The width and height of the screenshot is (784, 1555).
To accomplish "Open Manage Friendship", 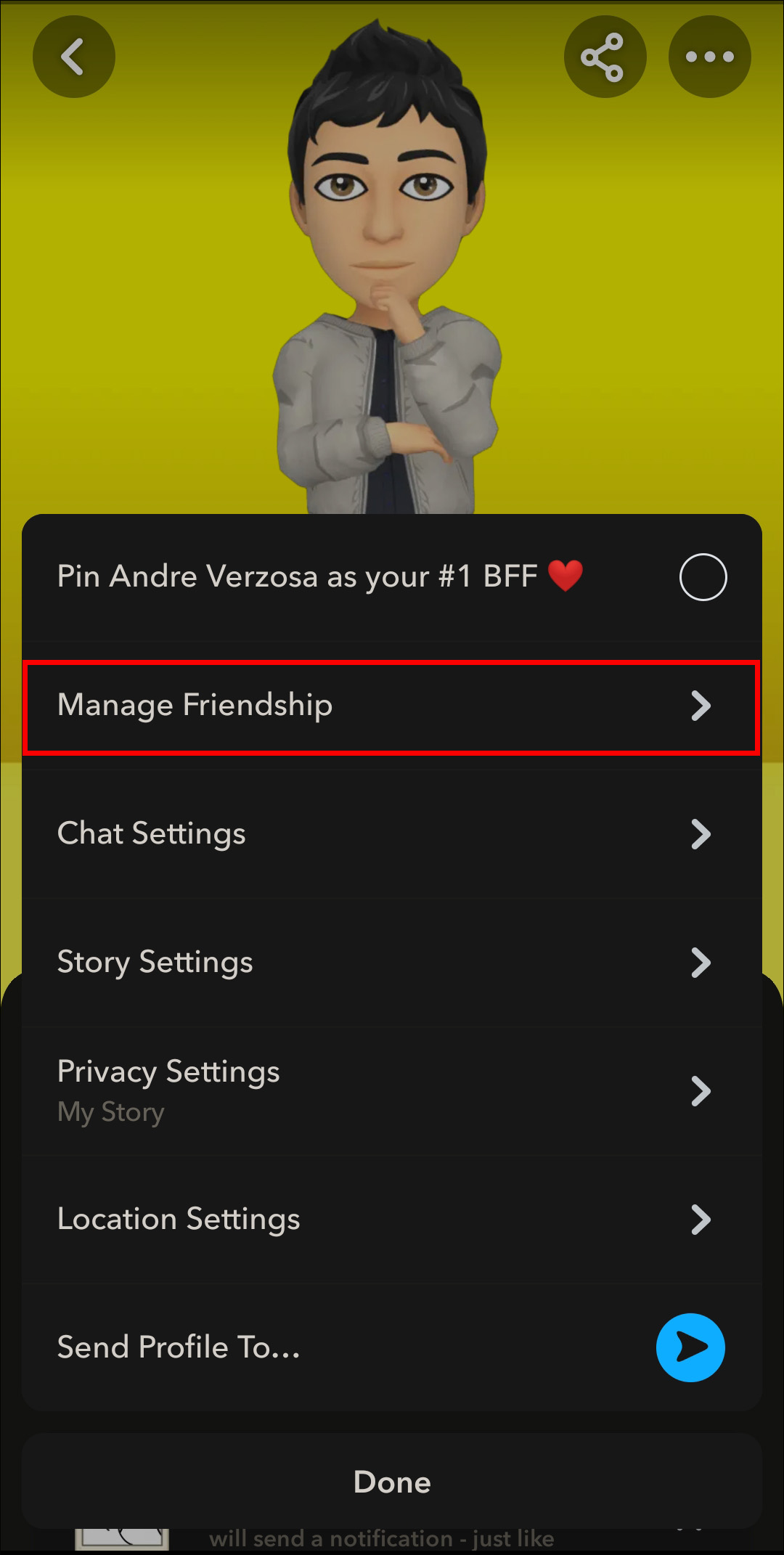I will click(x=392, y=706).
